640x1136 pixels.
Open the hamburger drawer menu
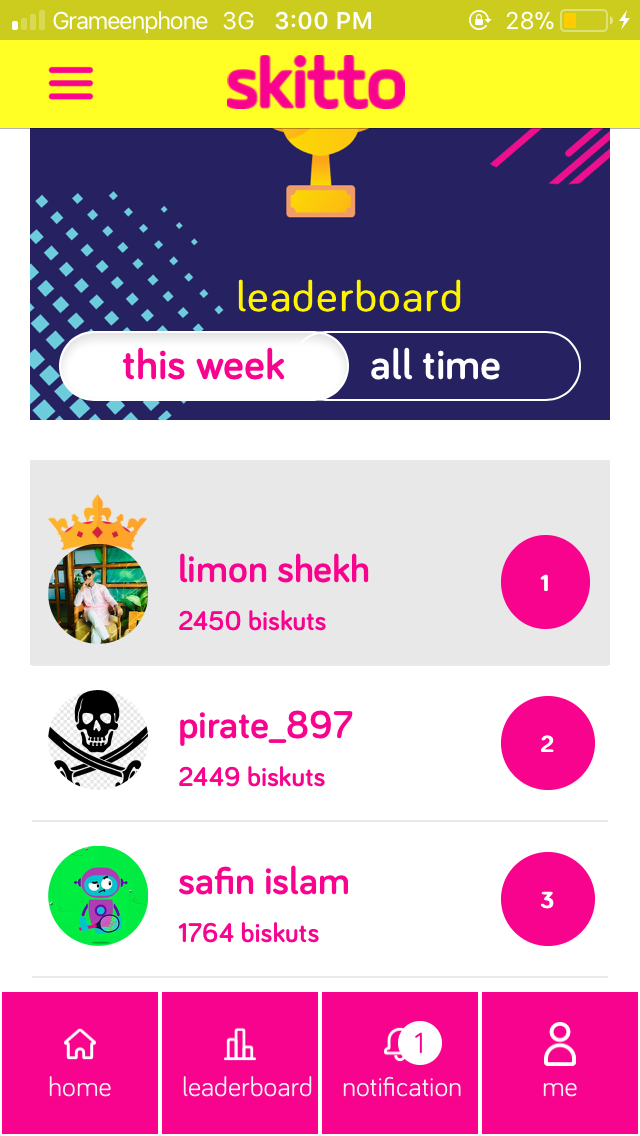71,84
